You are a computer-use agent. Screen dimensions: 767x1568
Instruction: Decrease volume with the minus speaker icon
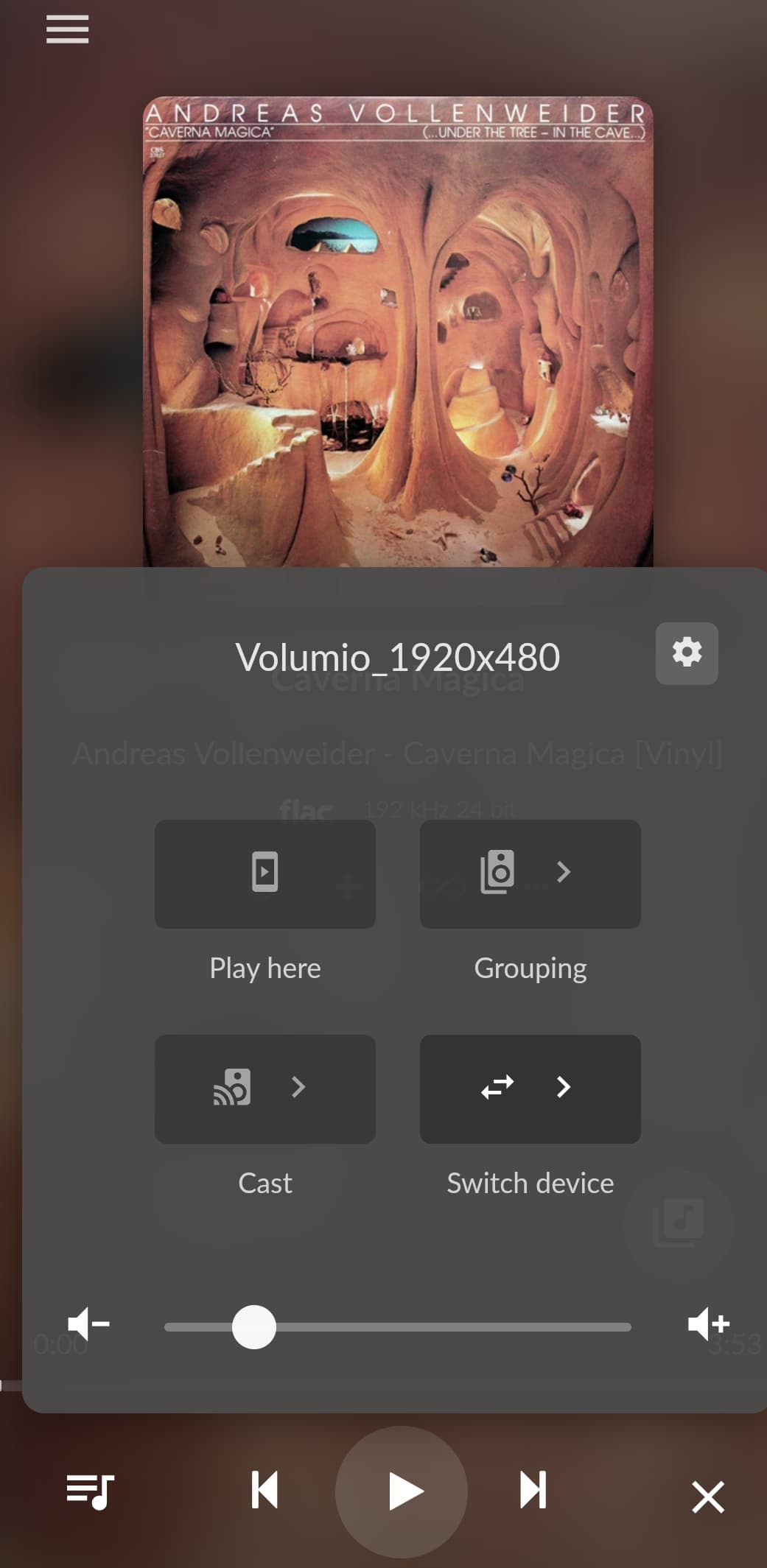(x=88, y=1324)
